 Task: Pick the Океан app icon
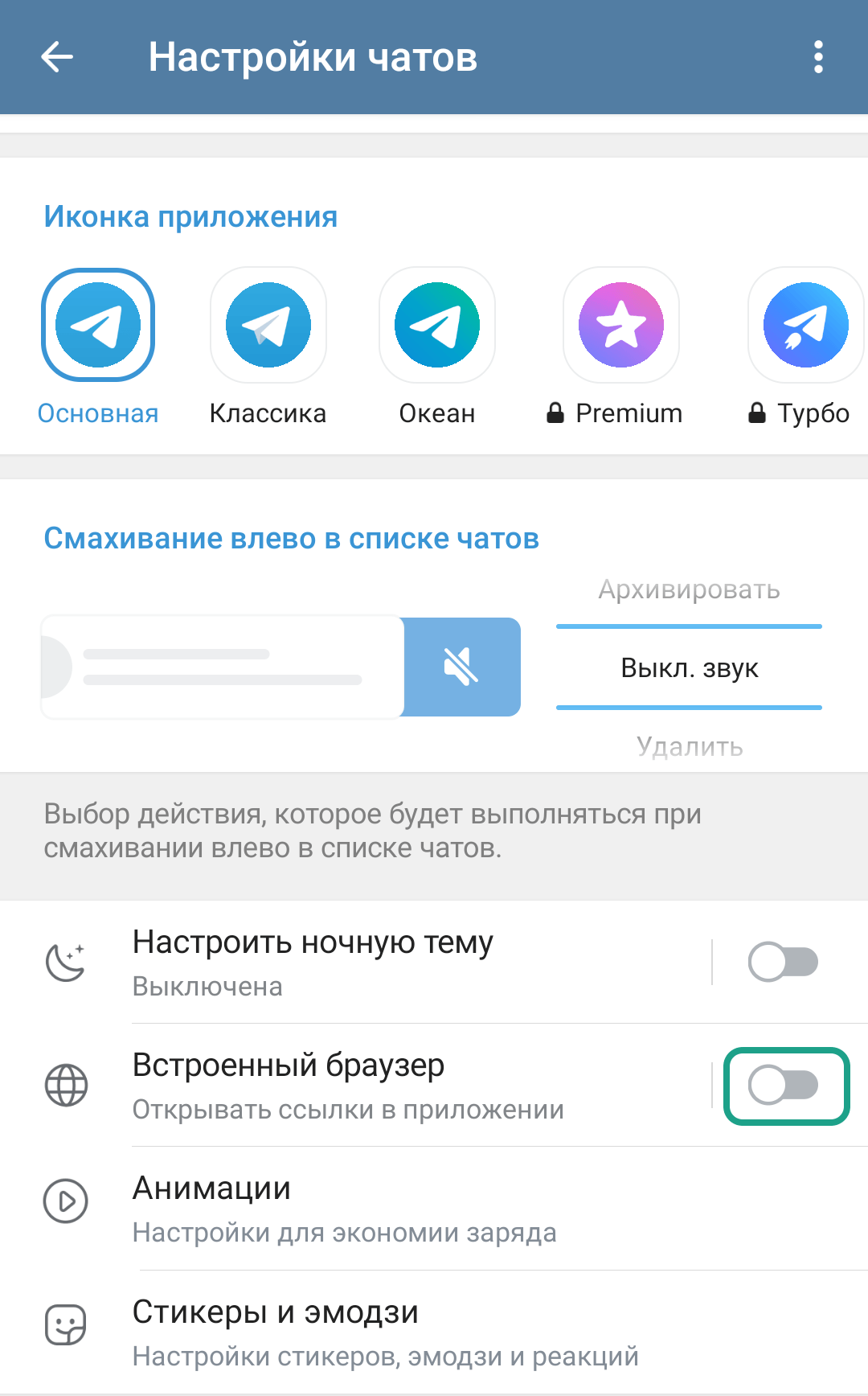[x=437, y=325]
